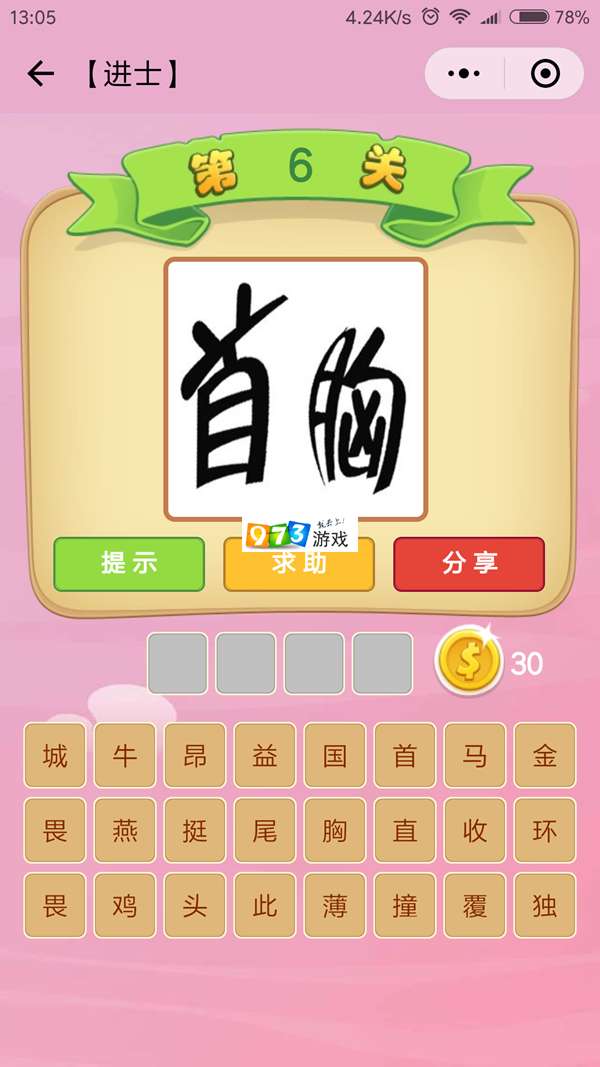This screenshot has height=1067, width=600.
Task: Pick the 挺 character tile
Action: coord(195,830)
